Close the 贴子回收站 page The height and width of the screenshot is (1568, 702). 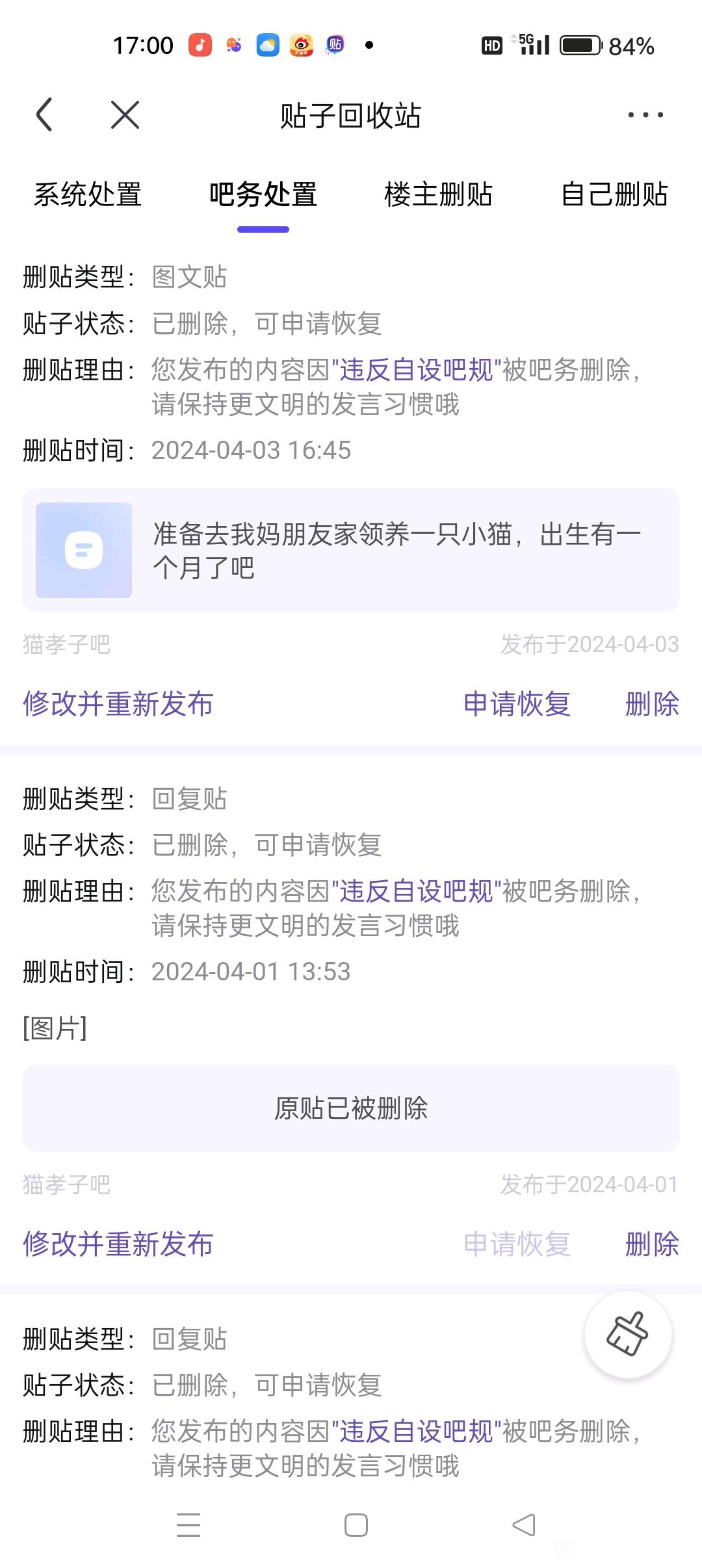[x=125, y=115]
